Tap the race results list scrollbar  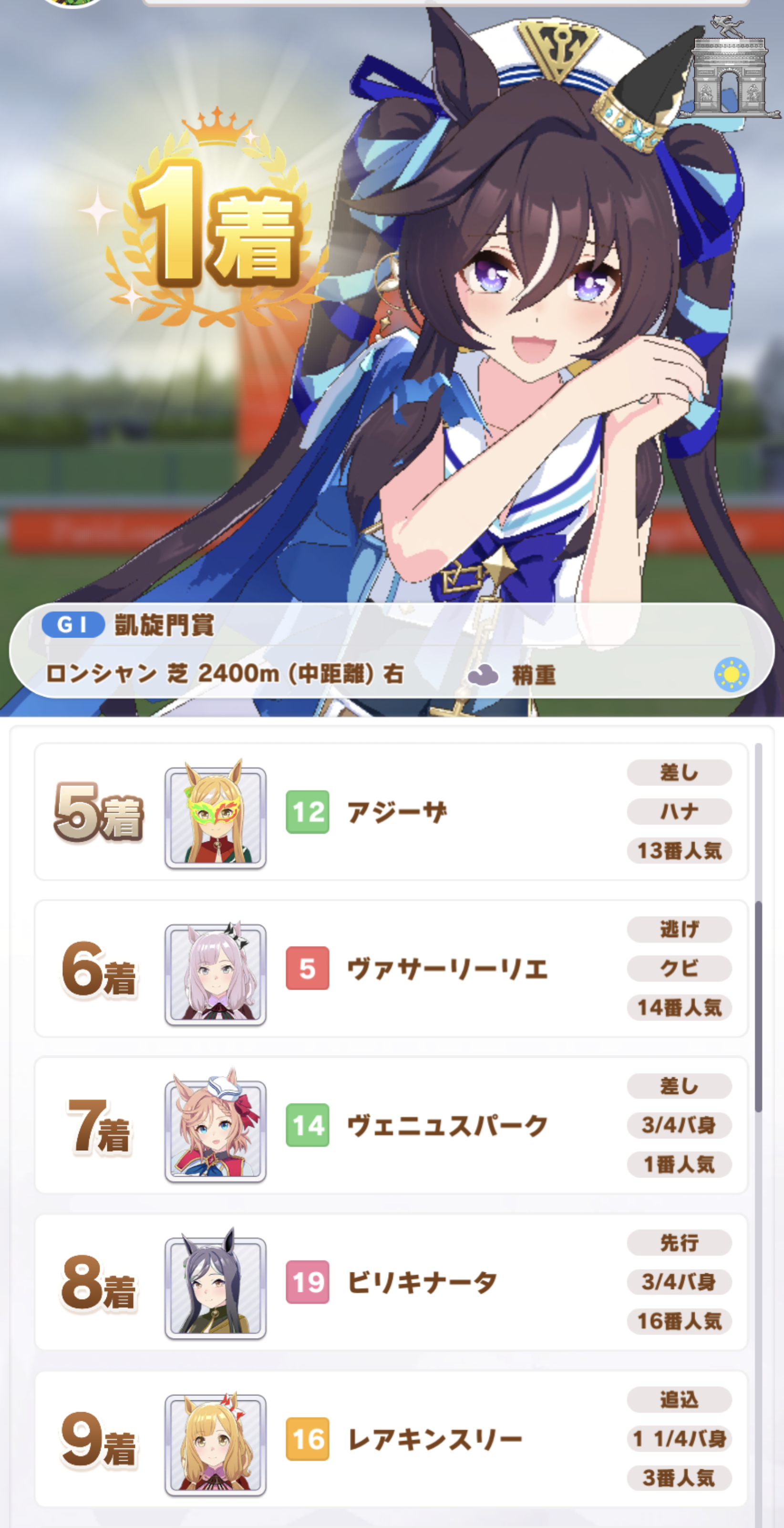point(758,1006)
